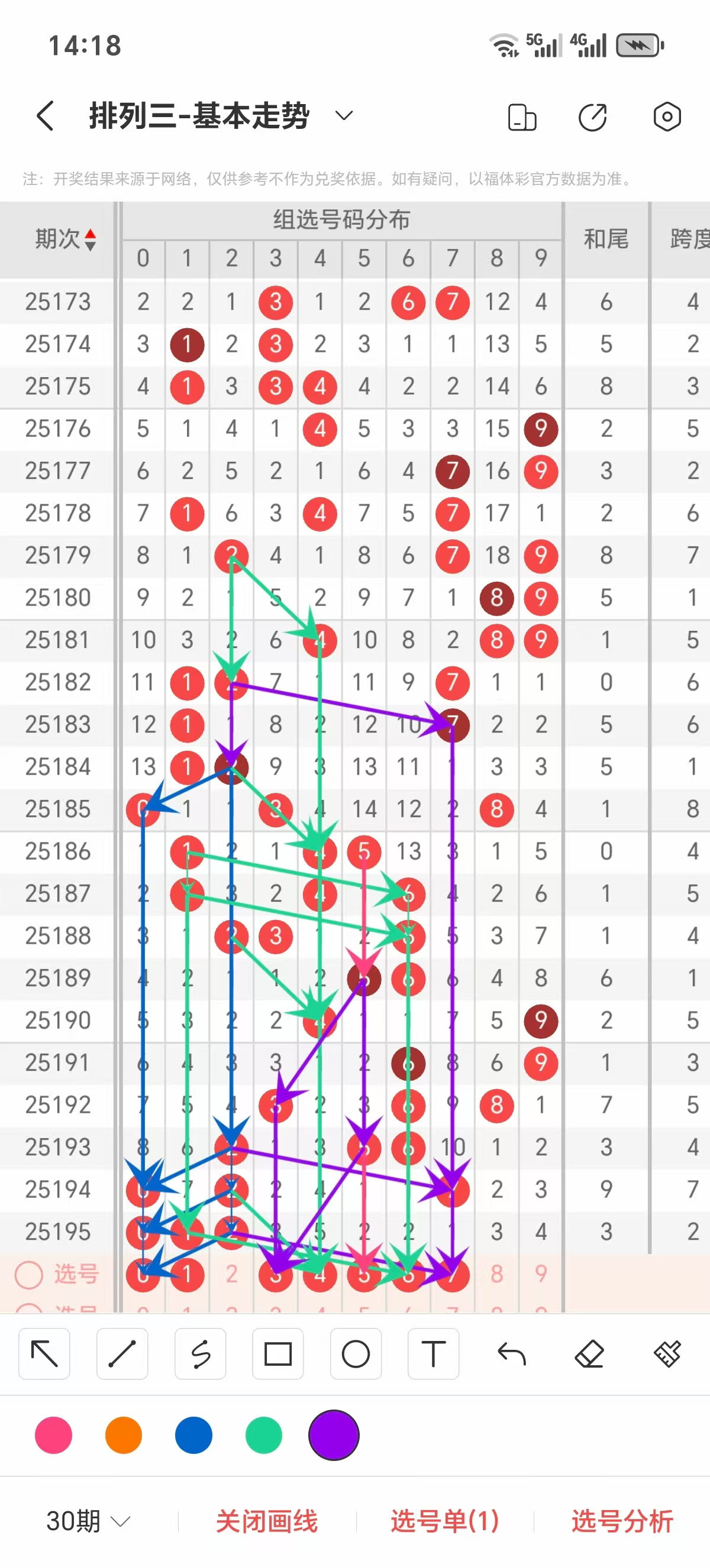The height and width of the screenshot is (1568, 710).
Task: Go back from the 排列三 trend page
Action: [x=46, y=116]
